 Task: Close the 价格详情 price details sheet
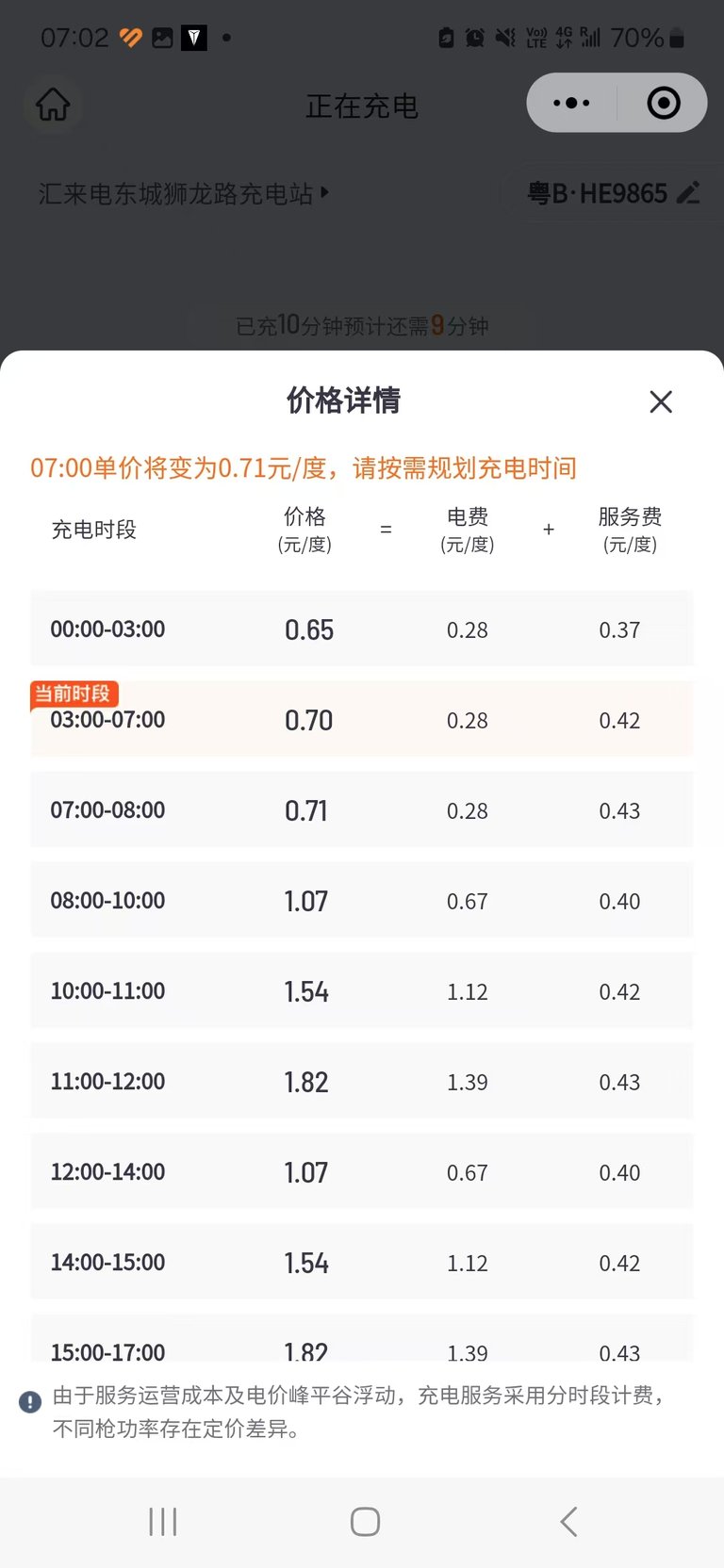tap(661, 401)
